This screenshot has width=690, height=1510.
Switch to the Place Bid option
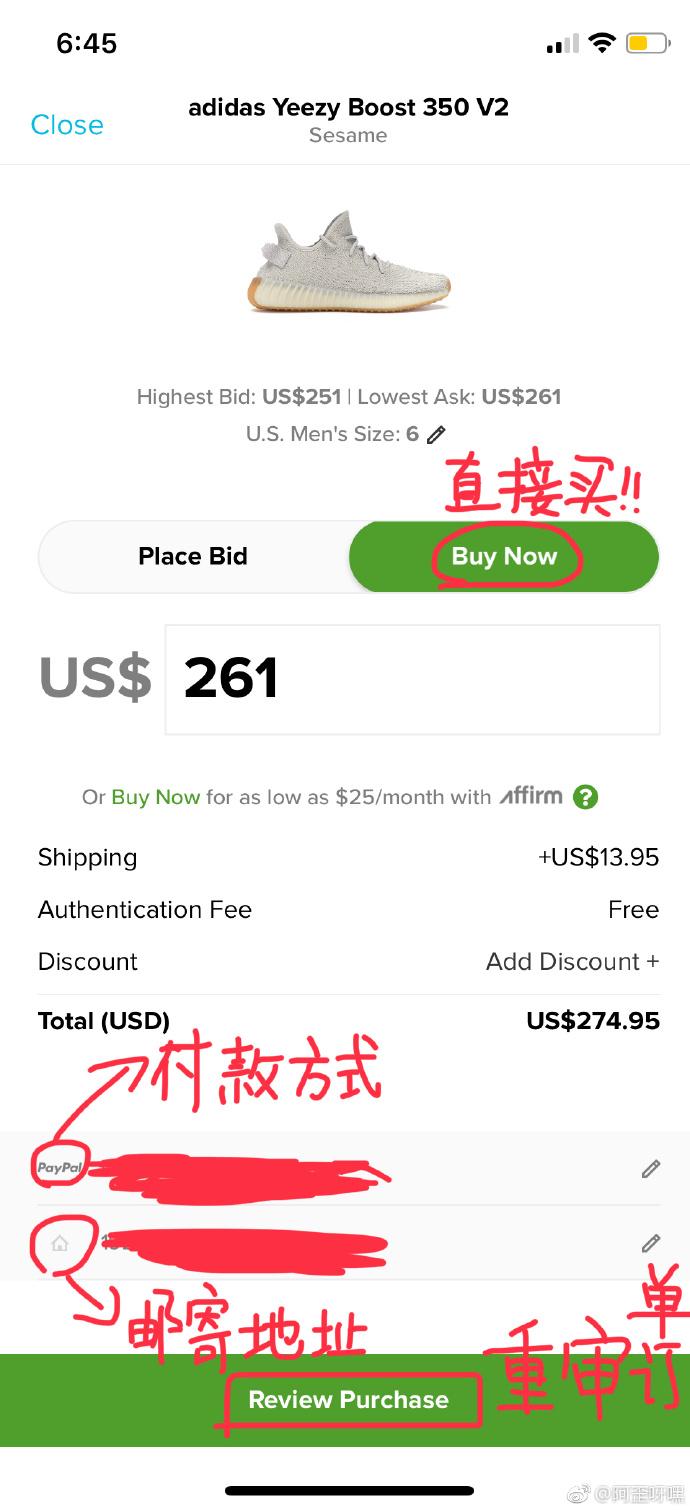point(193,556)
